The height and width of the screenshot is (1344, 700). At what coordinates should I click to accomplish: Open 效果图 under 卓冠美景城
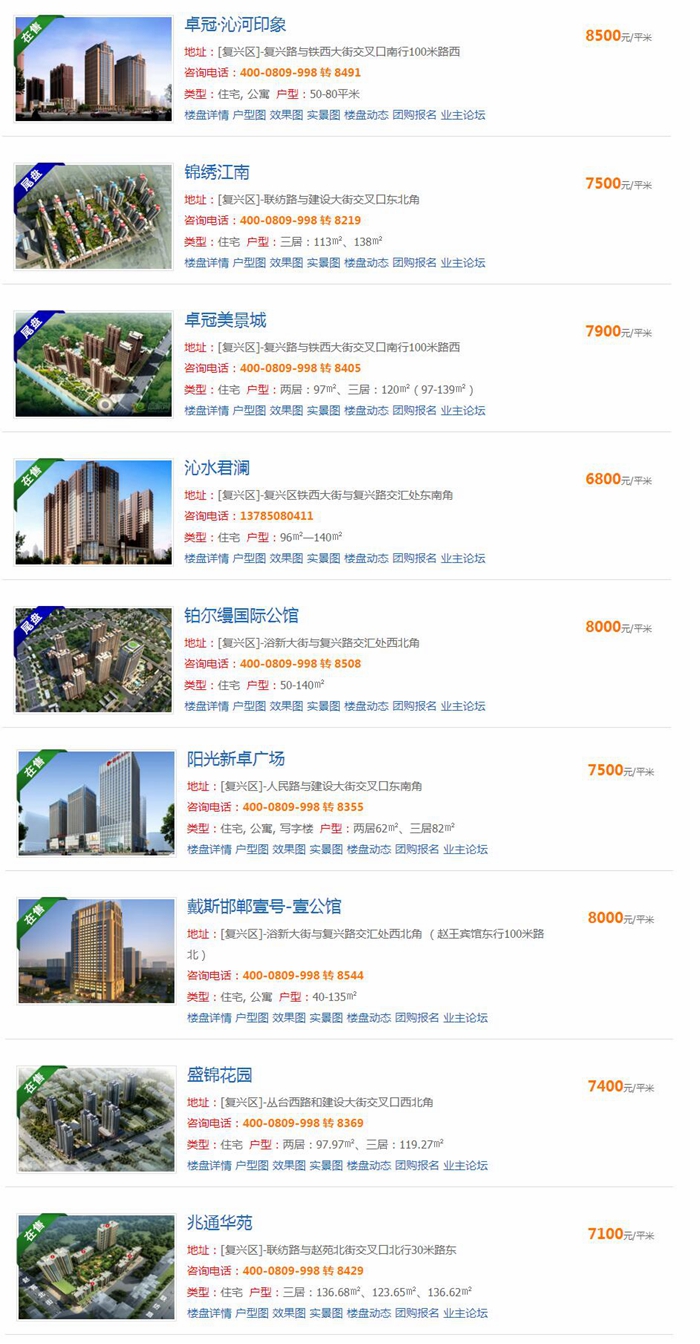[286, 410]
